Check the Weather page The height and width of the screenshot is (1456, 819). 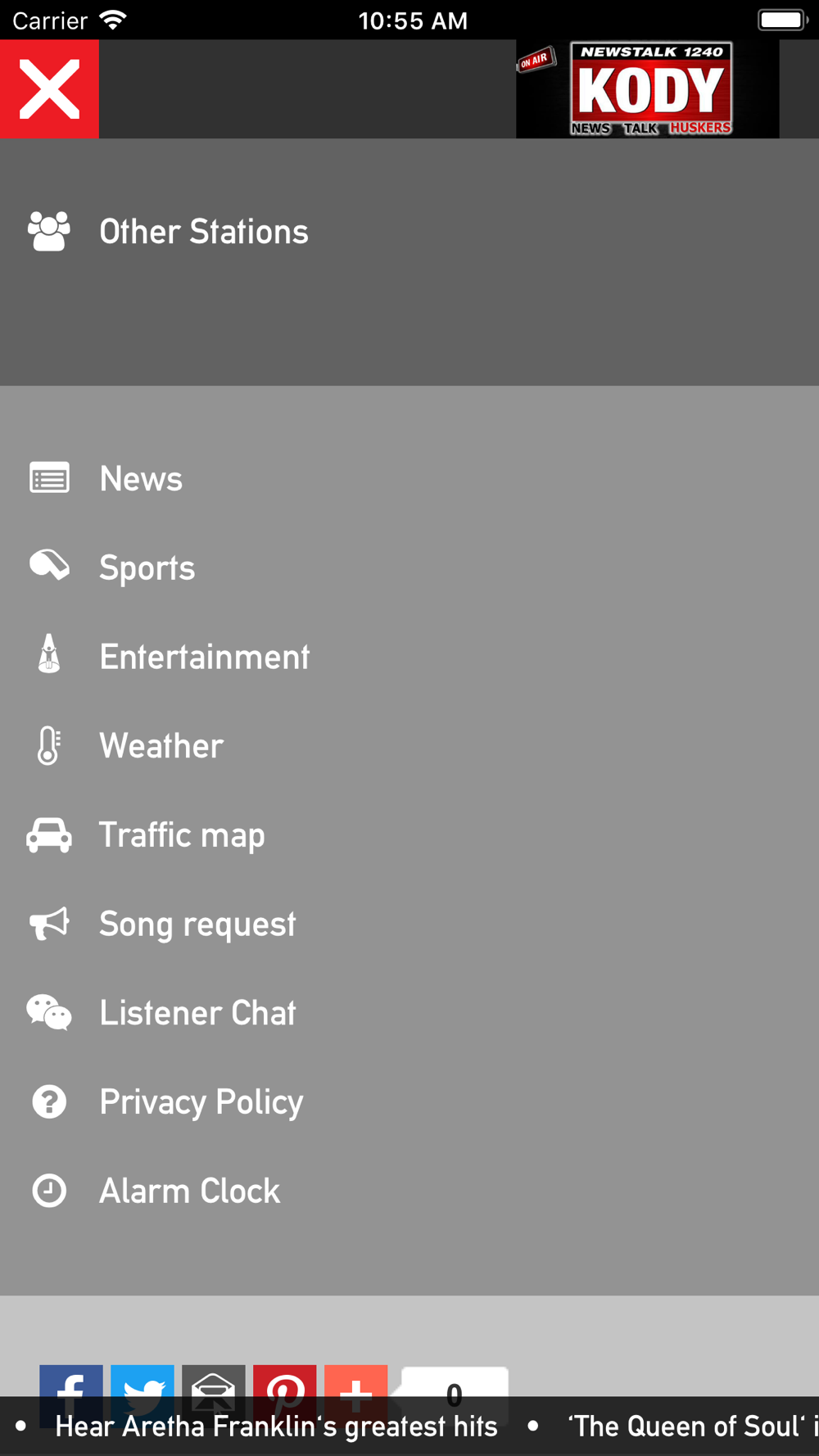pyautogui.click(x=409, y=745)
